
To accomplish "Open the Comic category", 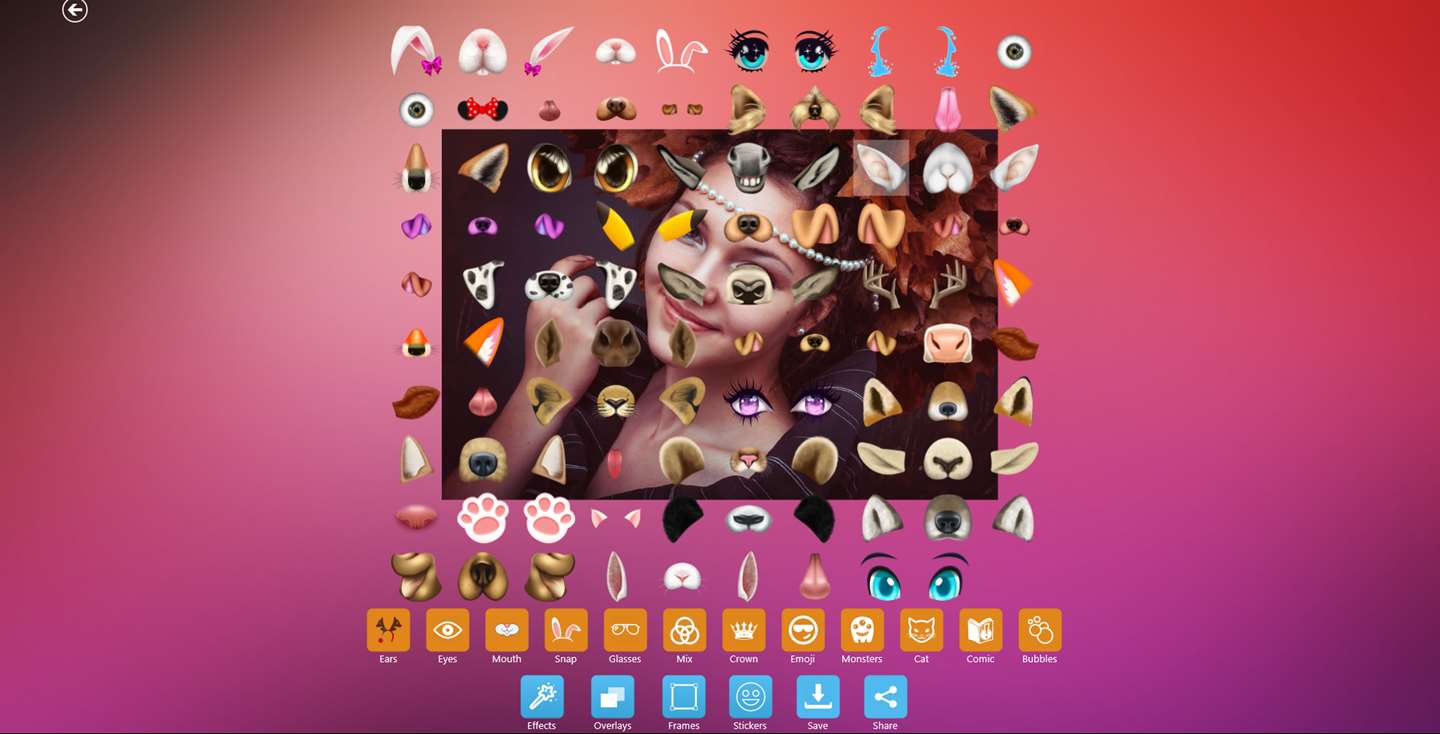I will pos(980,630).
